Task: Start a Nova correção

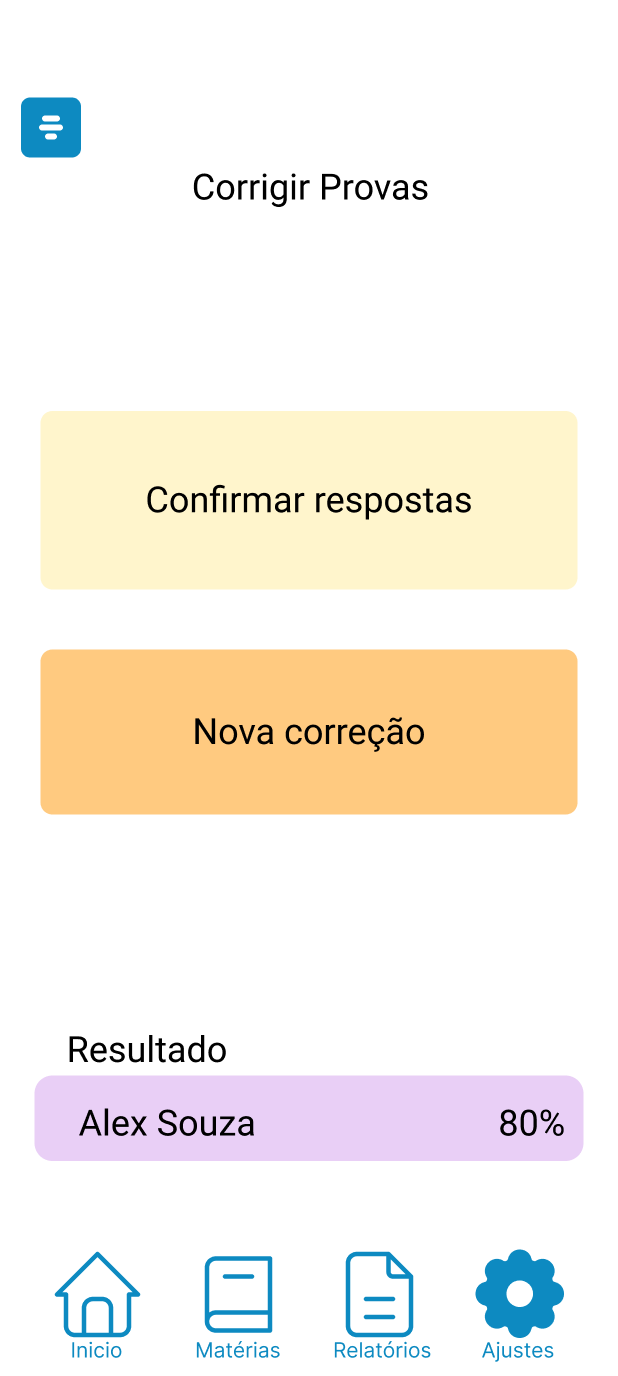Action: click(309, 732)
